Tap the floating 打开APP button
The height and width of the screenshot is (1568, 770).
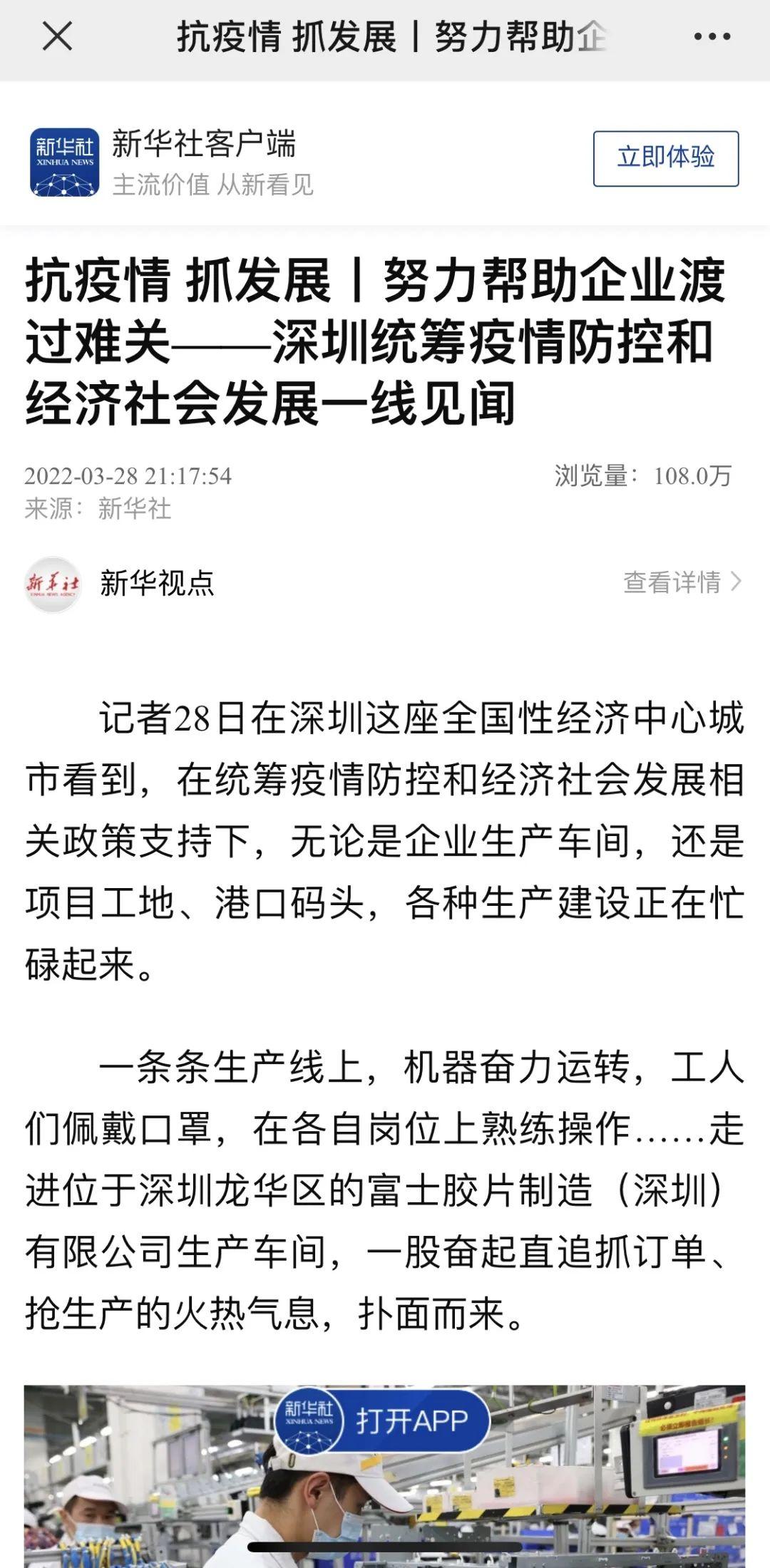click(383, 1420)
